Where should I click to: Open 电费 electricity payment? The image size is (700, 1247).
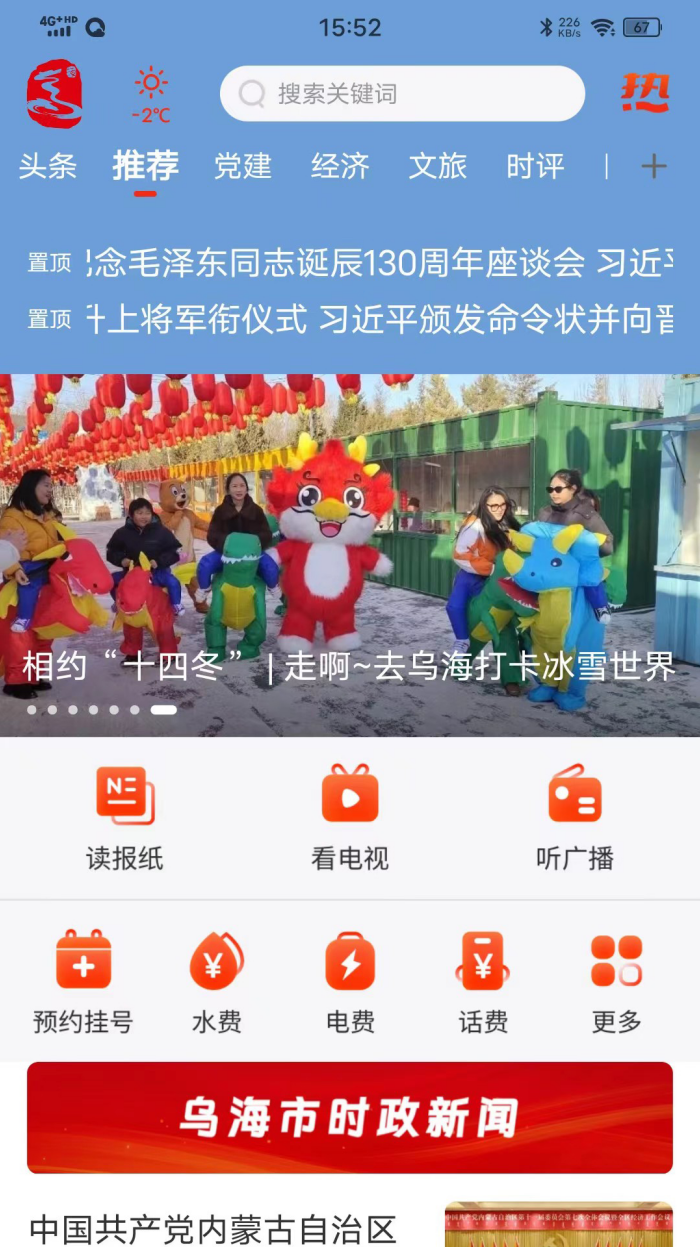point(350,982)
